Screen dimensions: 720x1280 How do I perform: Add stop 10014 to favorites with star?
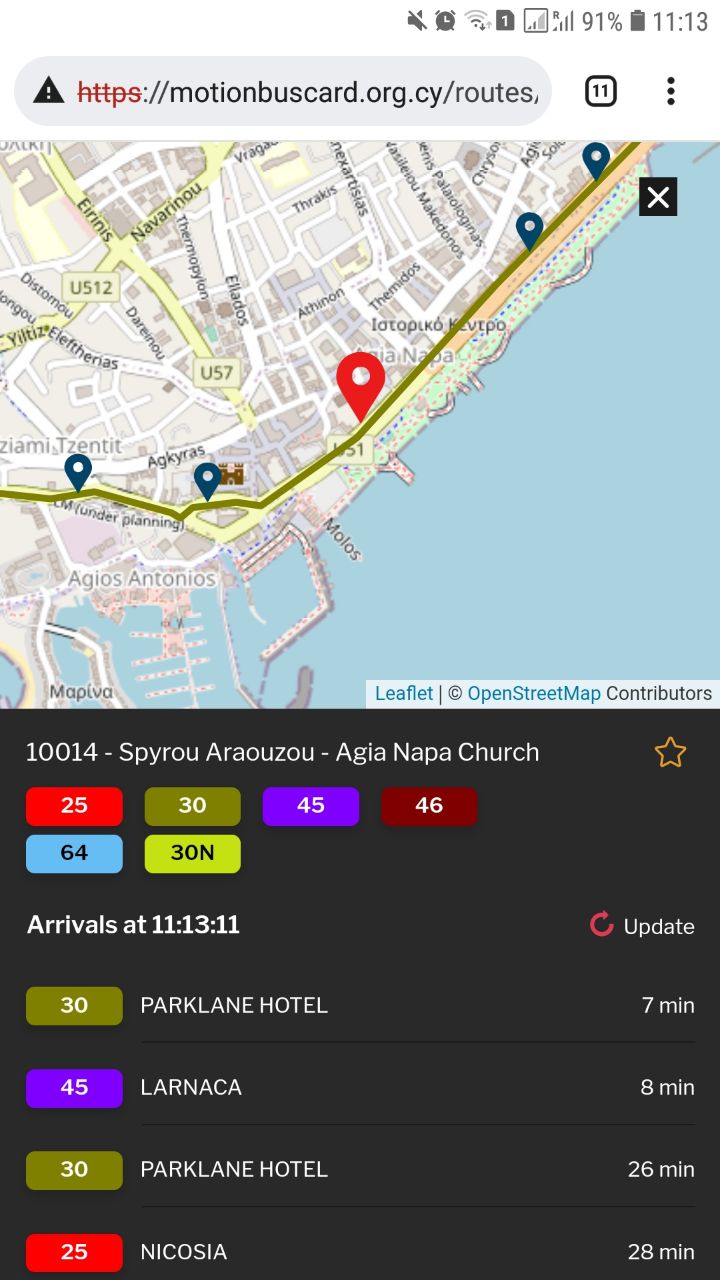pos(670,752)
